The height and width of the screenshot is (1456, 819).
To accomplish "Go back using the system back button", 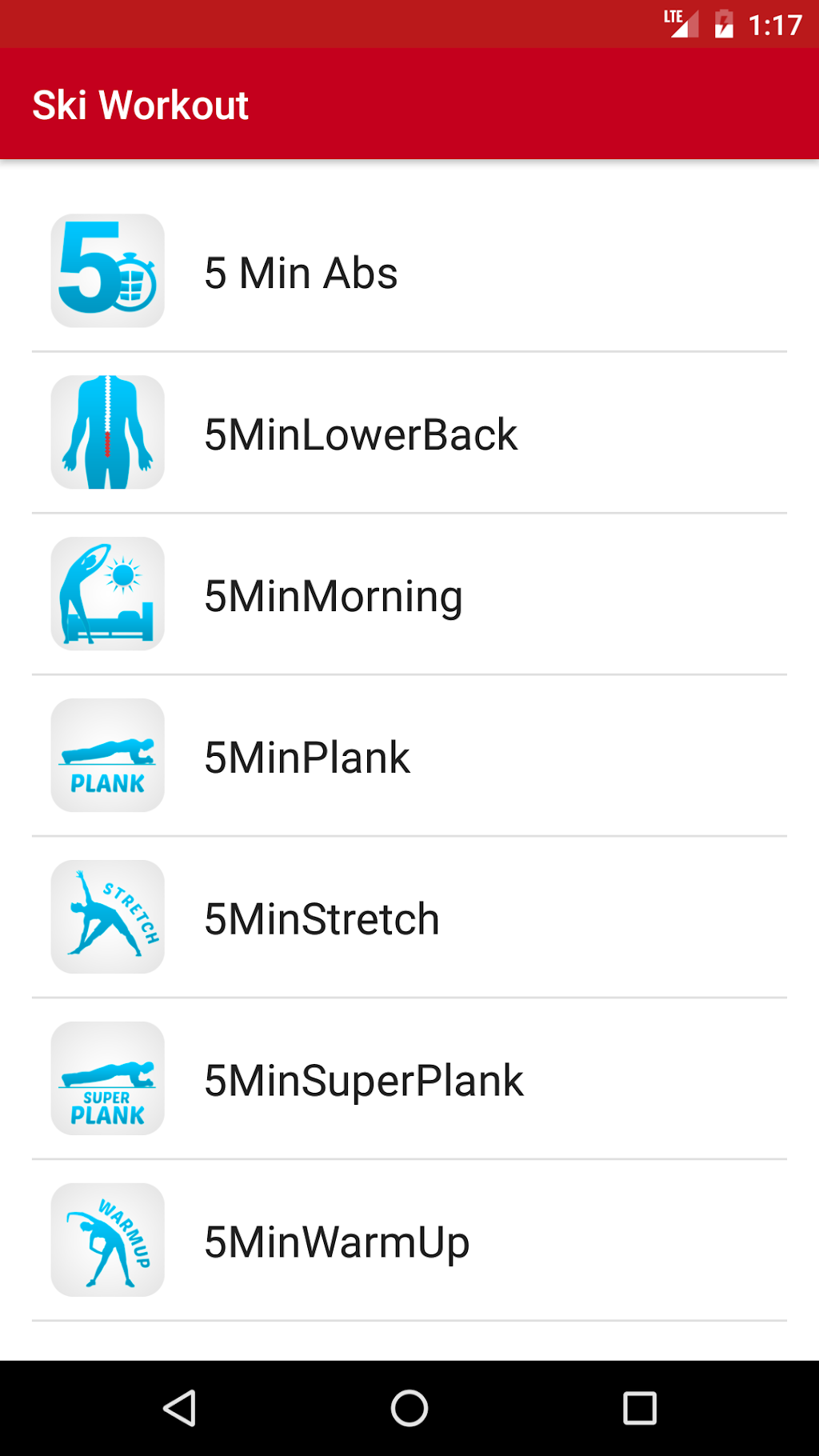I will [x=180, y=1408].
